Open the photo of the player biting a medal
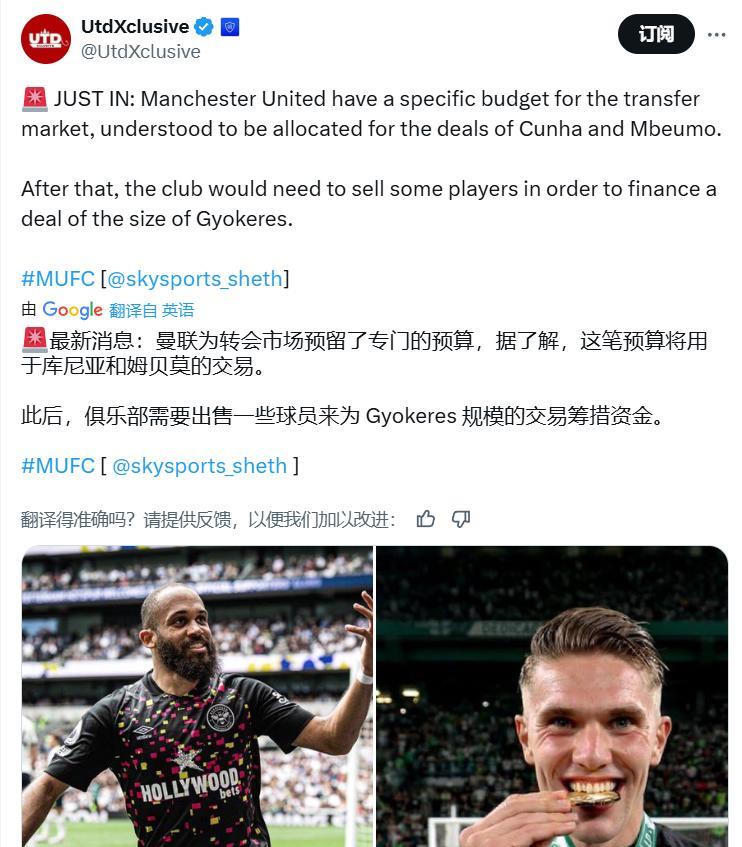Viewport: 742px width, 847px height. pos(552,696)
